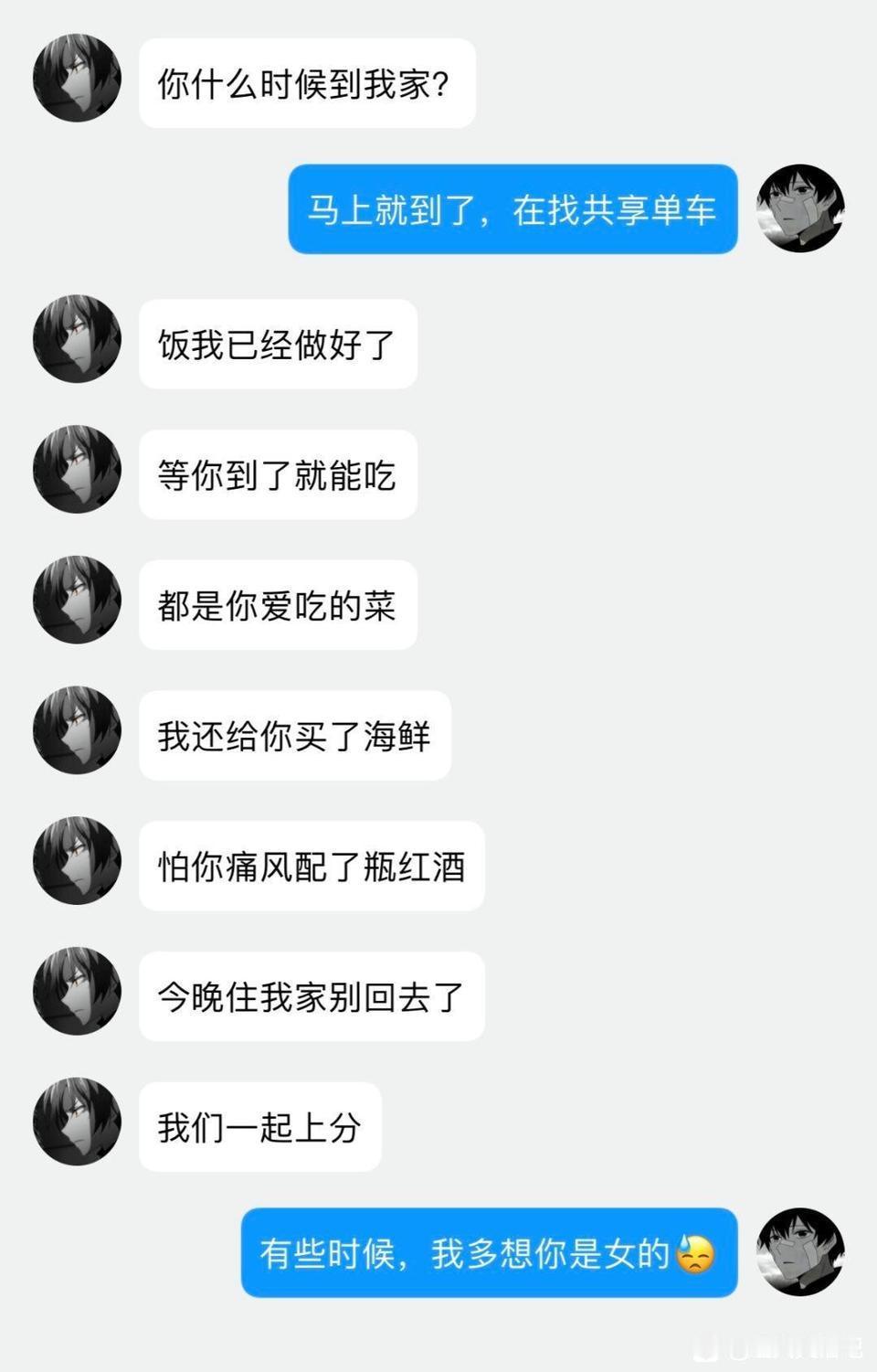Click the avatar beside "等你到了就能吃"
877x1372 pixels.
77,469
